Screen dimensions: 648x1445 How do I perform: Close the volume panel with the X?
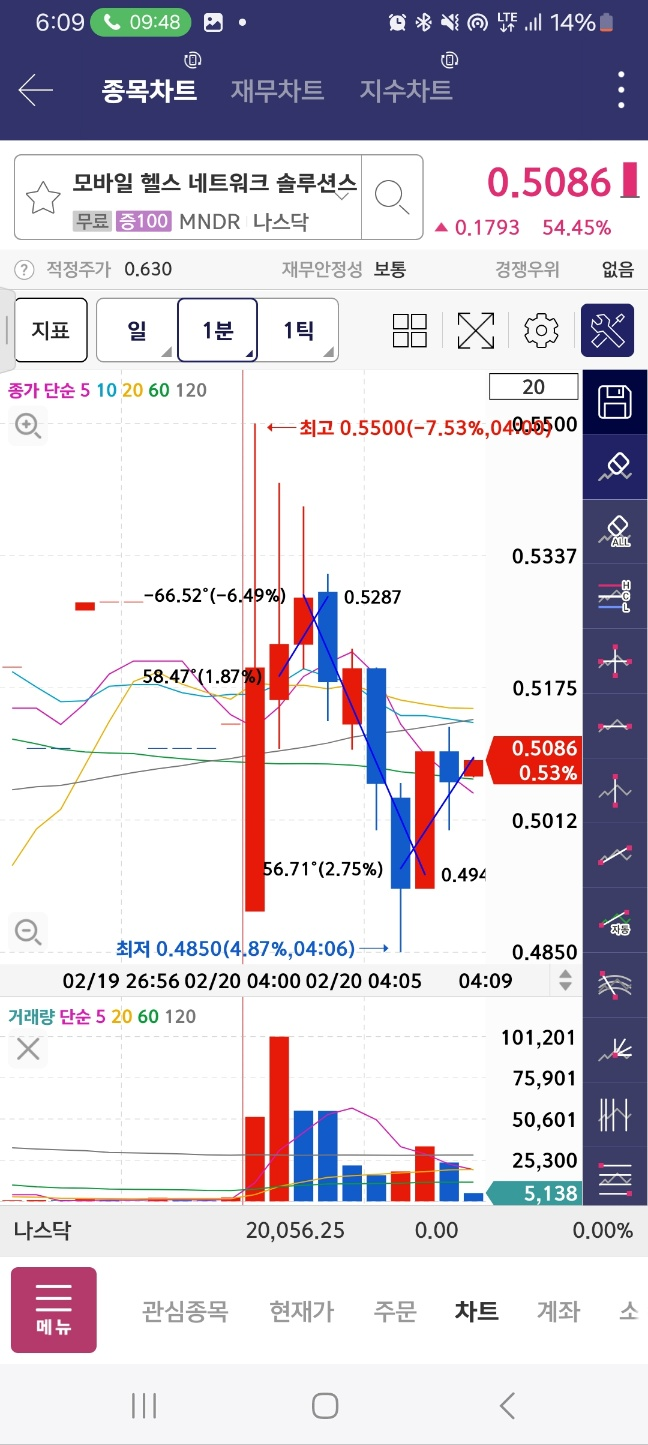point(28,1049)
